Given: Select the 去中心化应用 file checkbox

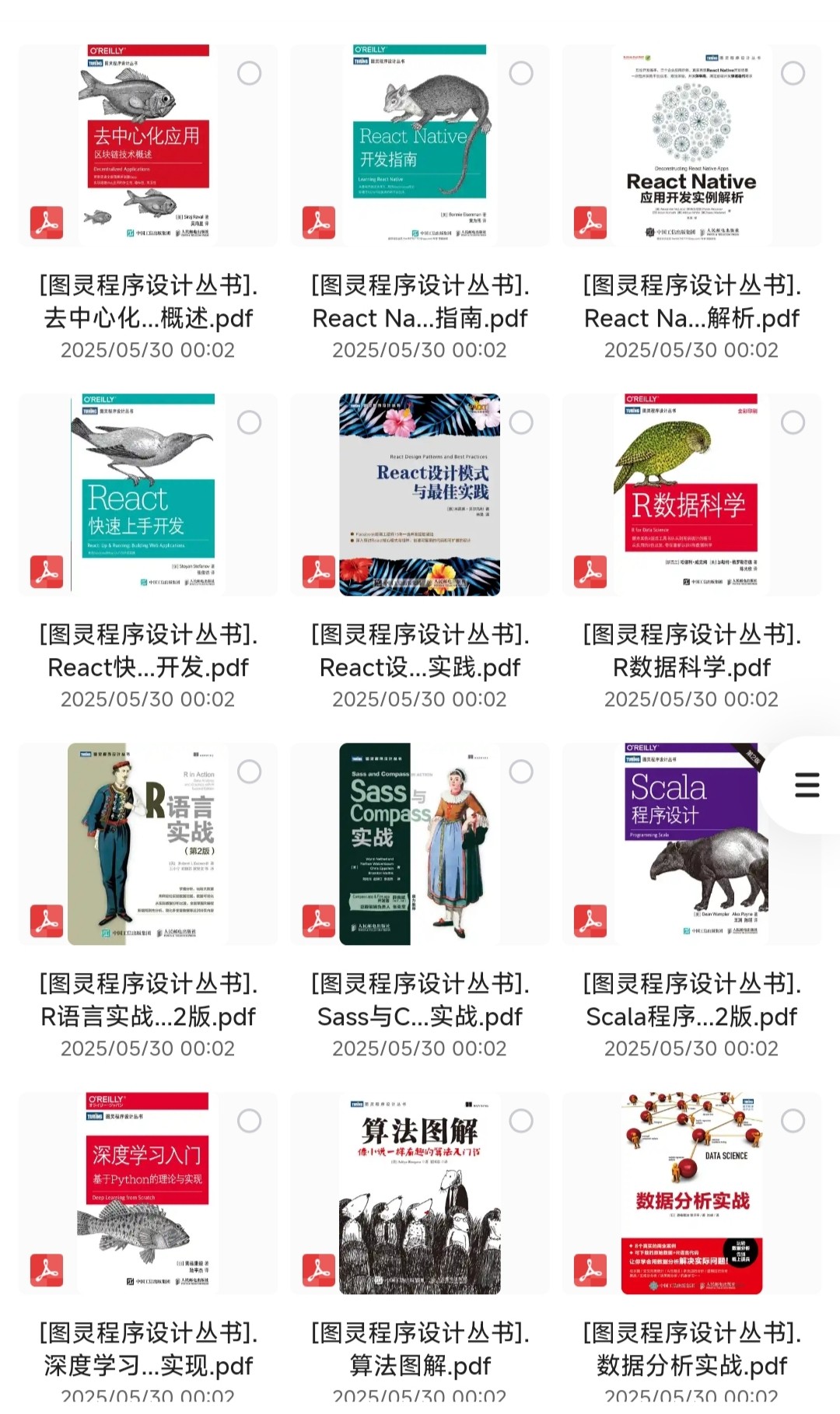Looking at the screenshot, I should coord(249,73).
